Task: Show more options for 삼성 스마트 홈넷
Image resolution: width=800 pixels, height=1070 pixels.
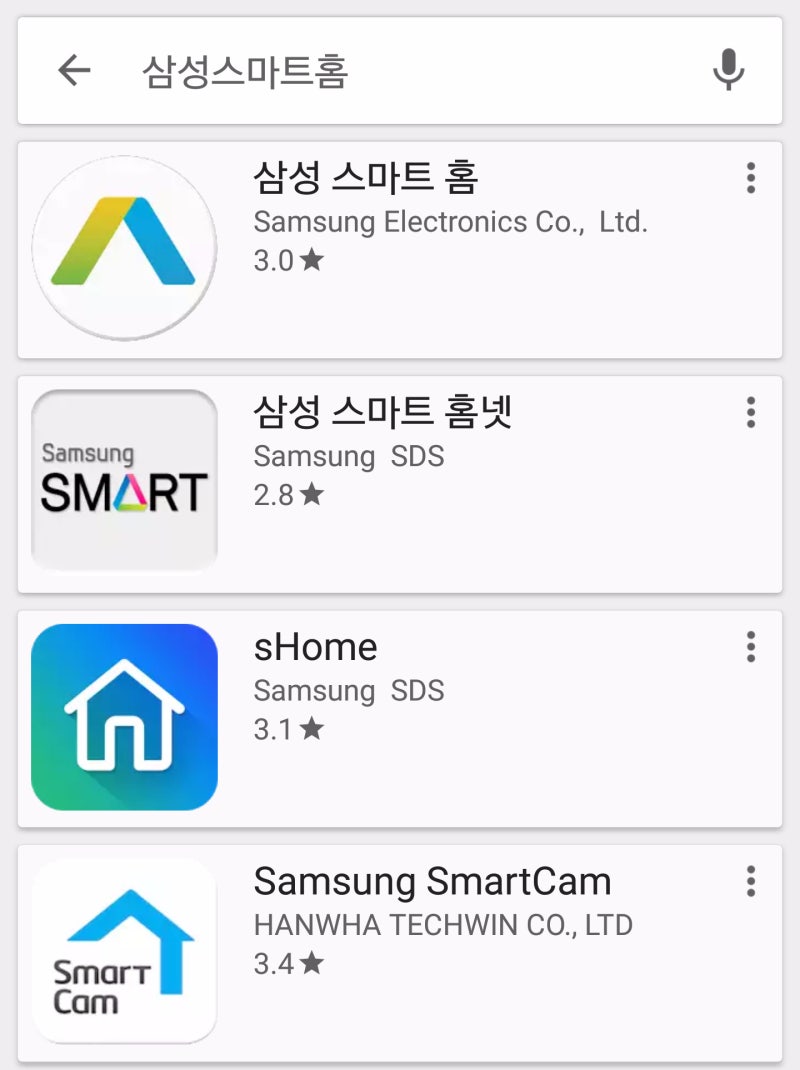Action: 751,412
